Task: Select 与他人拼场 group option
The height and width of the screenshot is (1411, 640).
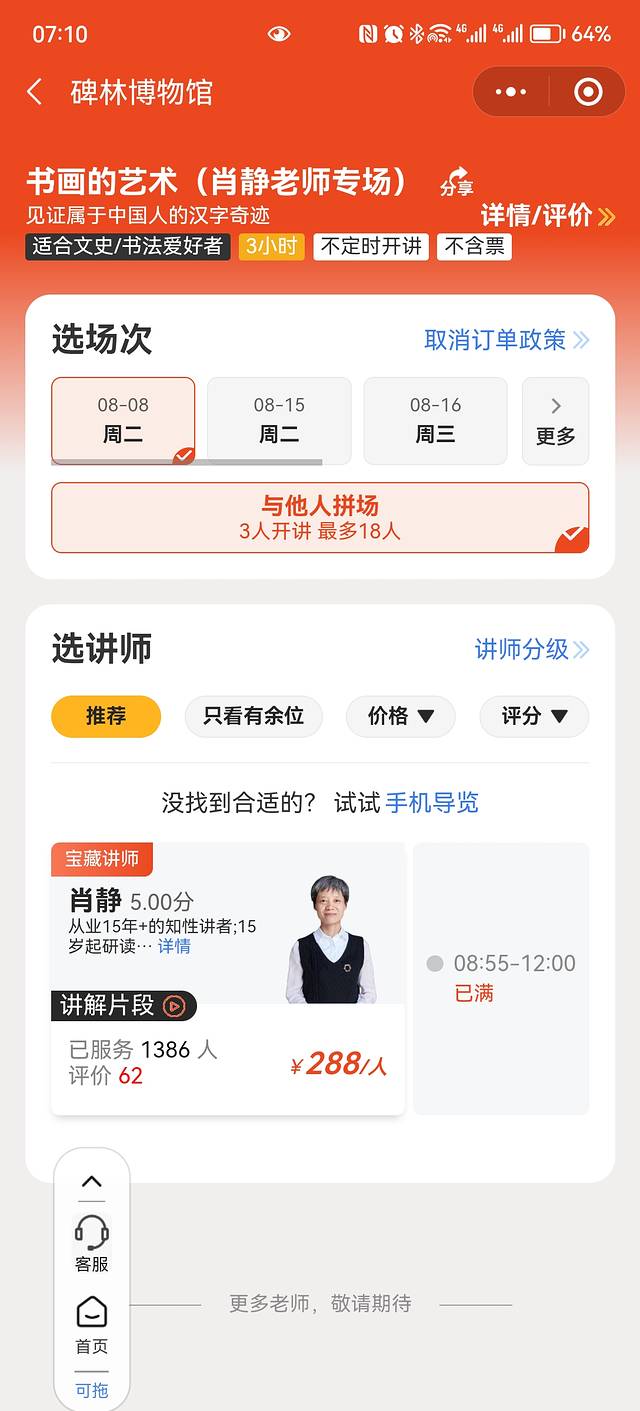Action: click(x=320, y=518)
